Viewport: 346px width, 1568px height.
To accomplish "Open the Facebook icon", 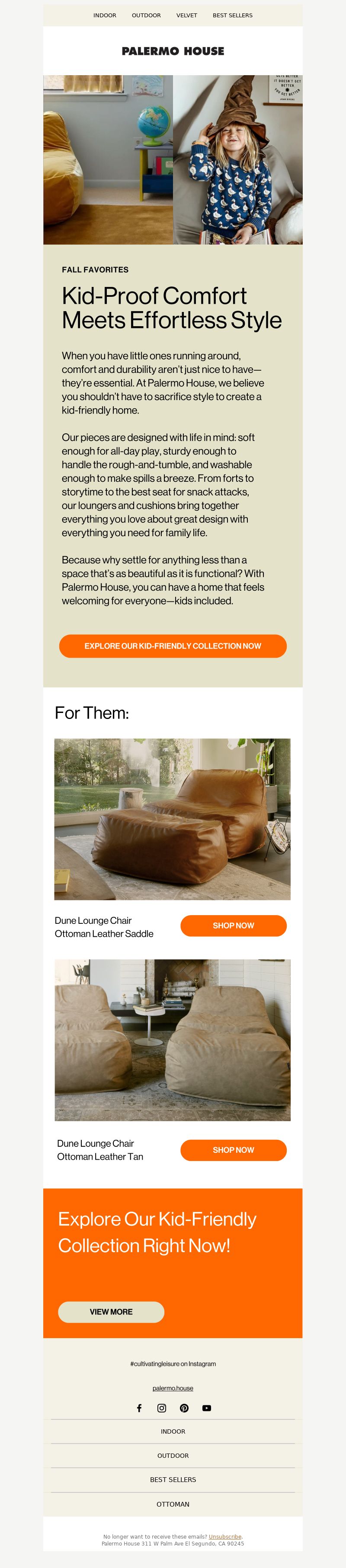I will 139,1408.
